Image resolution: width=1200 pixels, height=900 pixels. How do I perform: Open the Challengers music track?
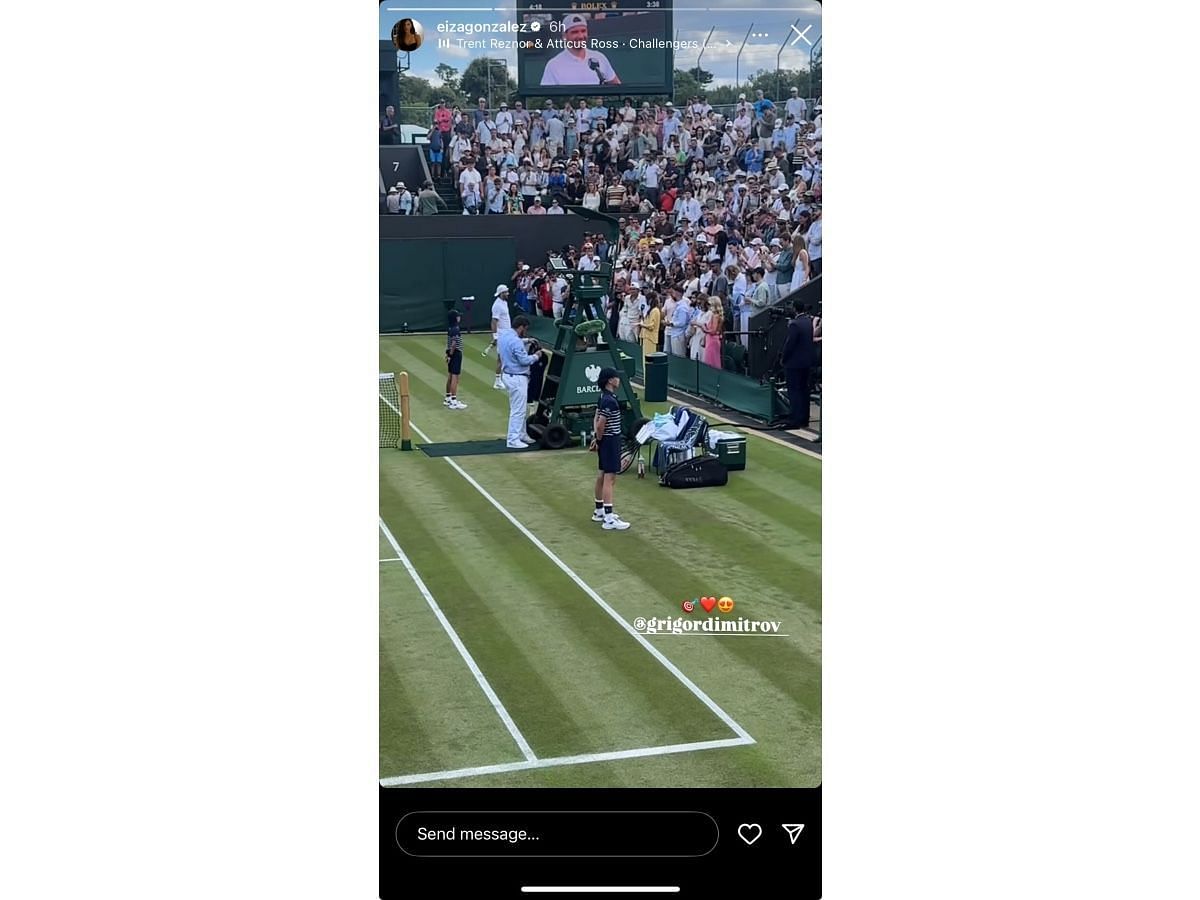pos(590,44)
